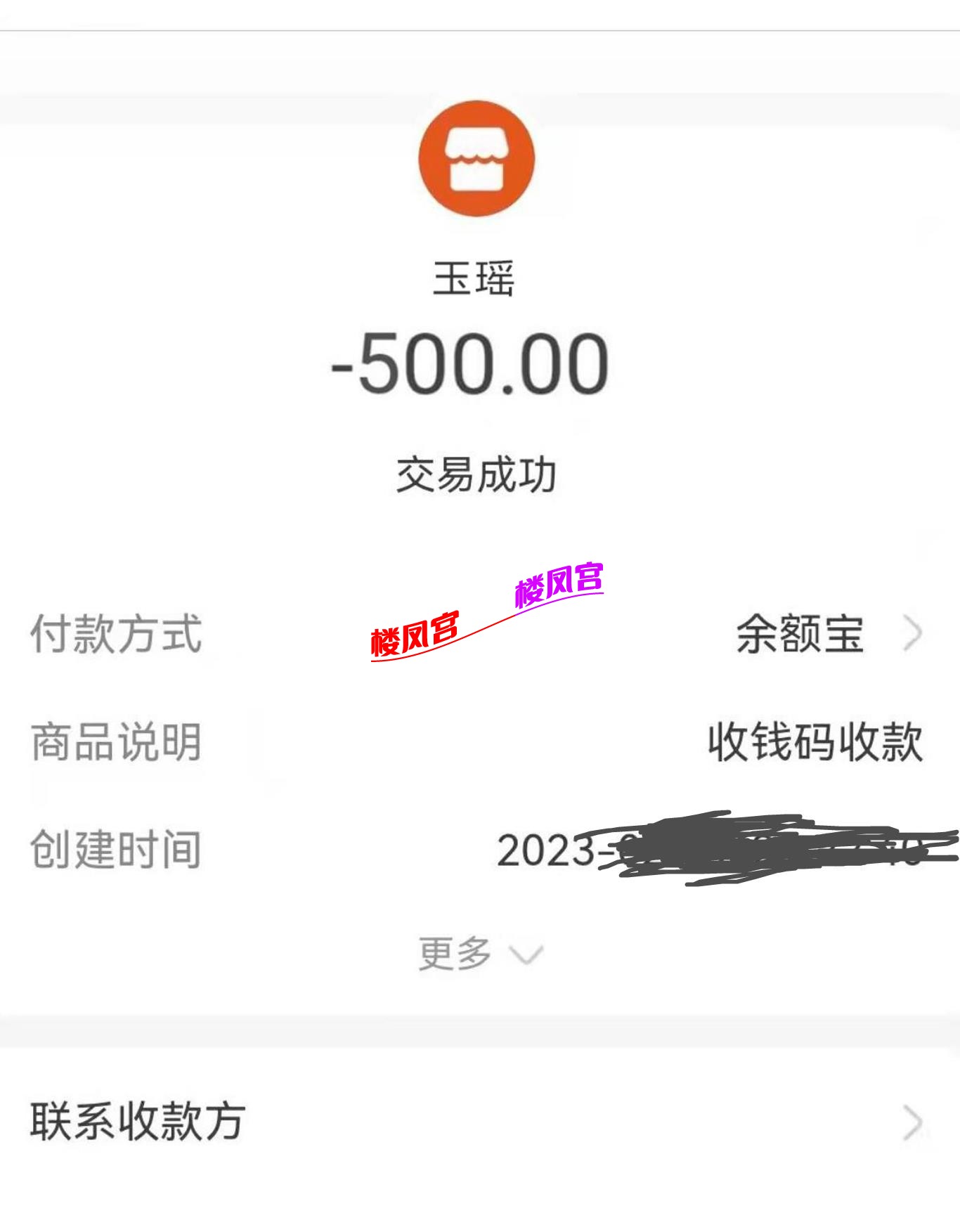960x1232 pixels.
Task: Click the partially hidden 2023 creation date
Action: point(541,852)
